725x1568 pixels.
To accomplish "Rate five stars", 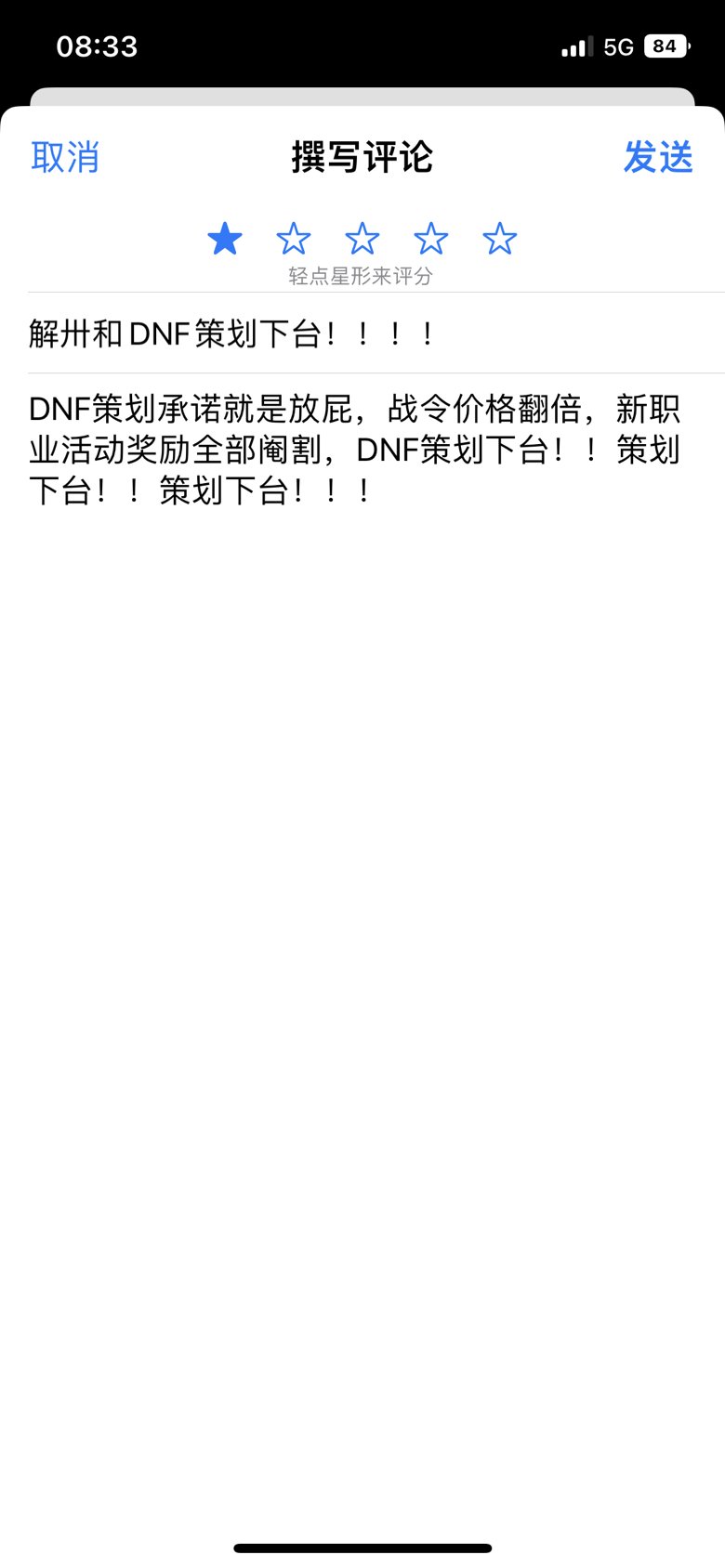I will point(500,239).
